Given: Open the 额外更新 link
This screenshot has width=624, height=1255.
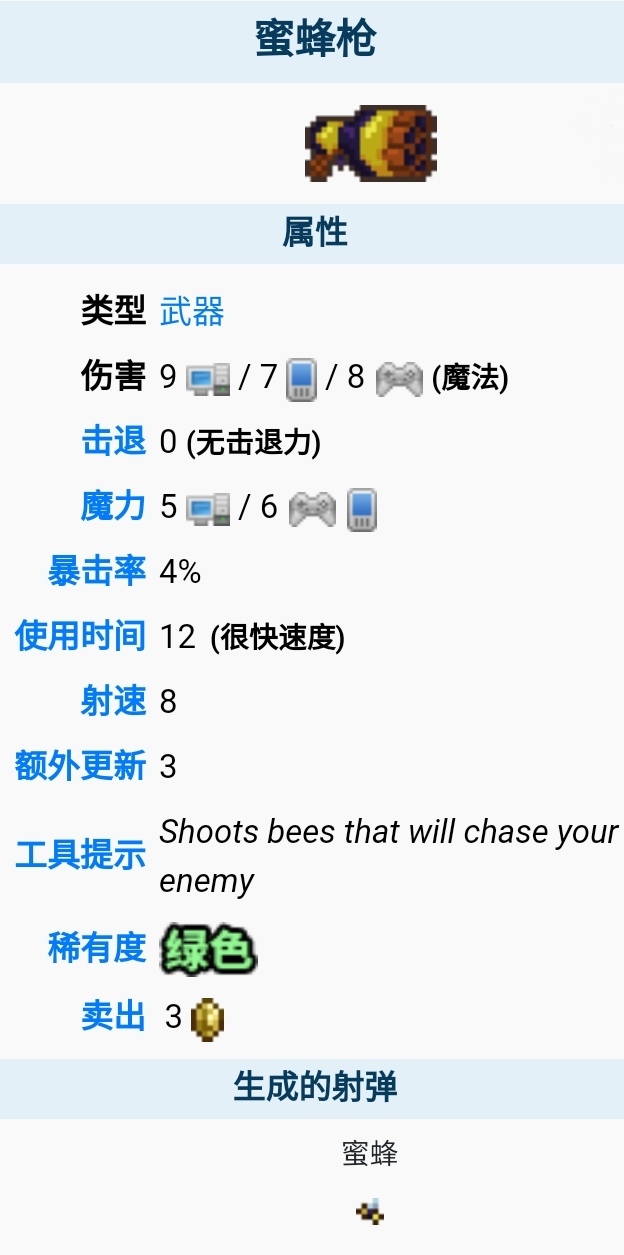Looking at the screenshot, I should (80, 766).
